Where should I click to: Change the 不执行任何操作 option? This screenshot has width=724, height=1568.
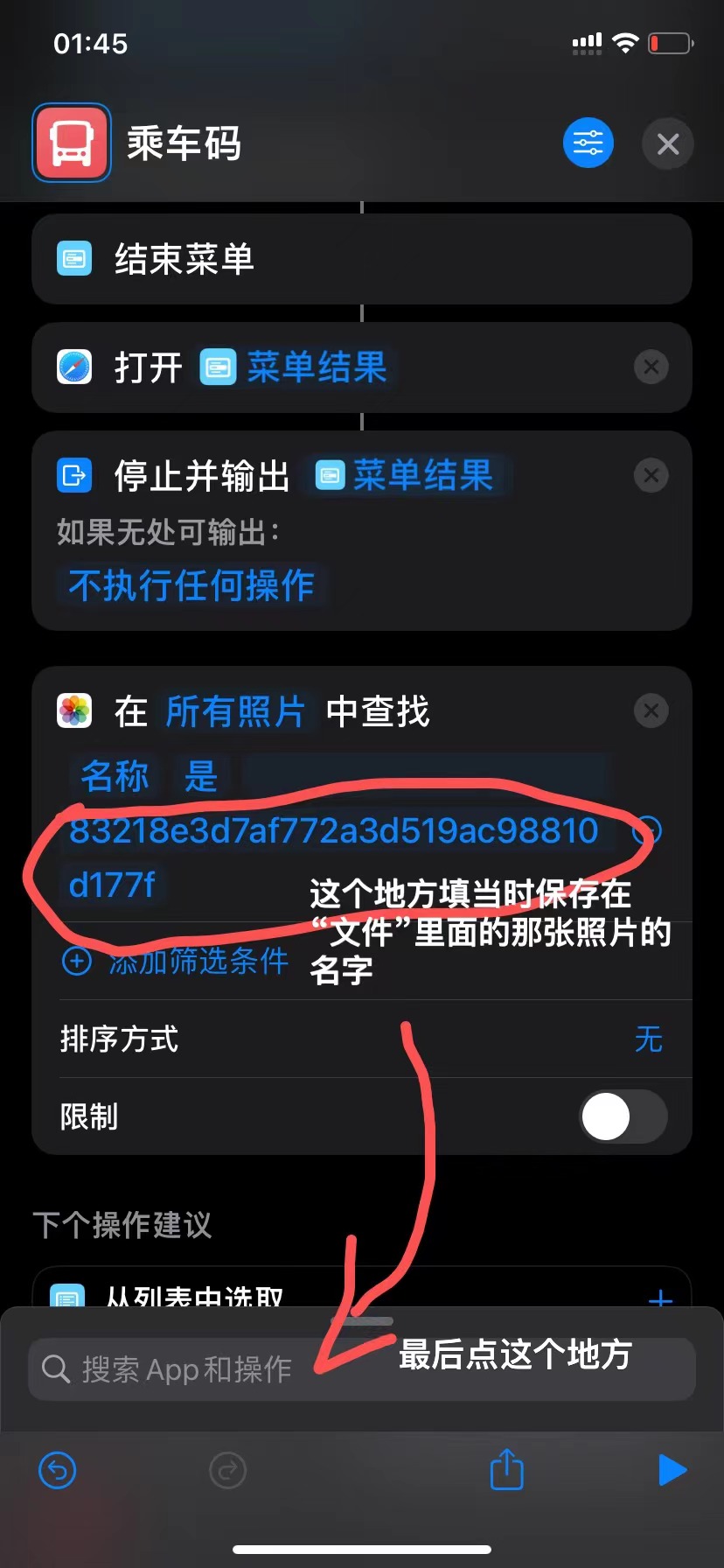191,585
